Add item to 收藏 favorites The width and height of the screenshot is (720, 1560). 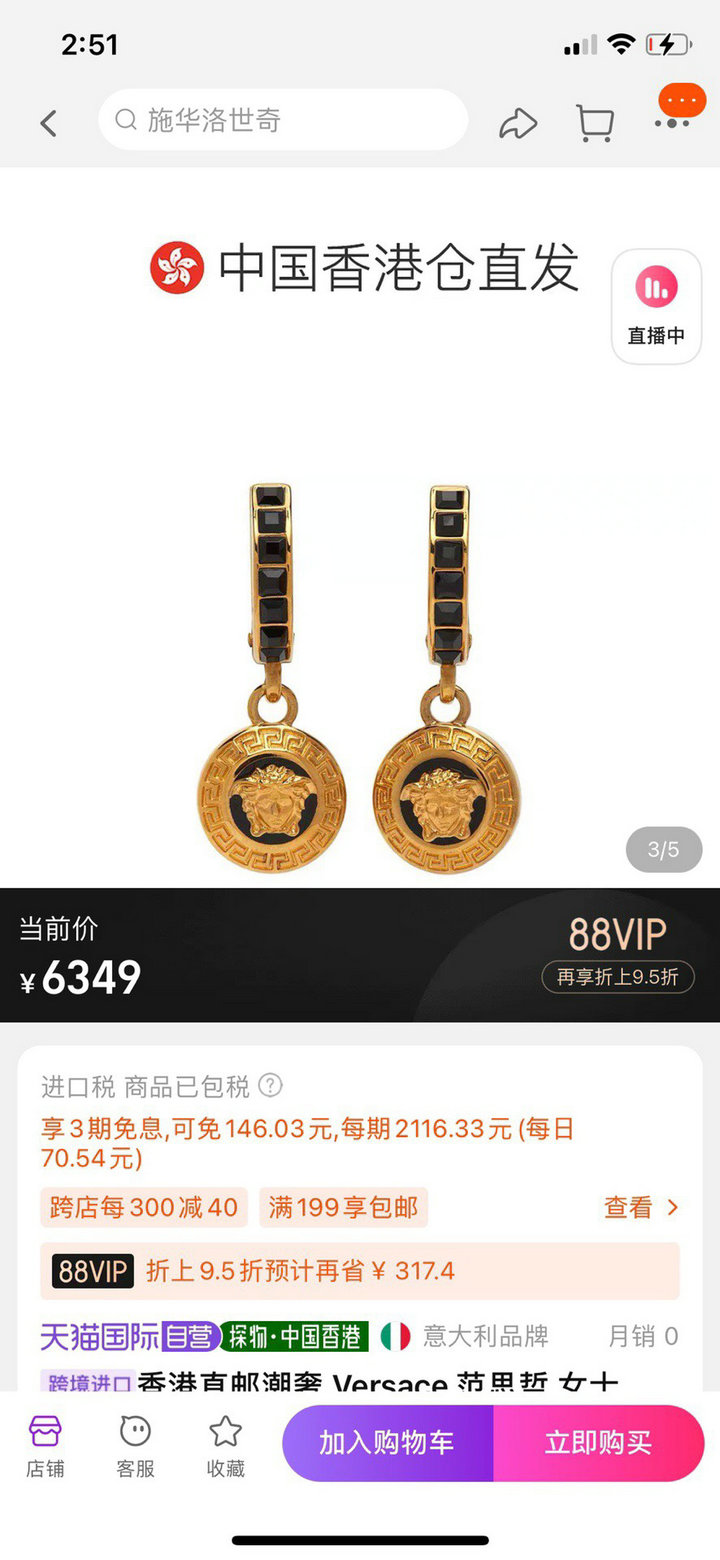tap(225, 1445)
